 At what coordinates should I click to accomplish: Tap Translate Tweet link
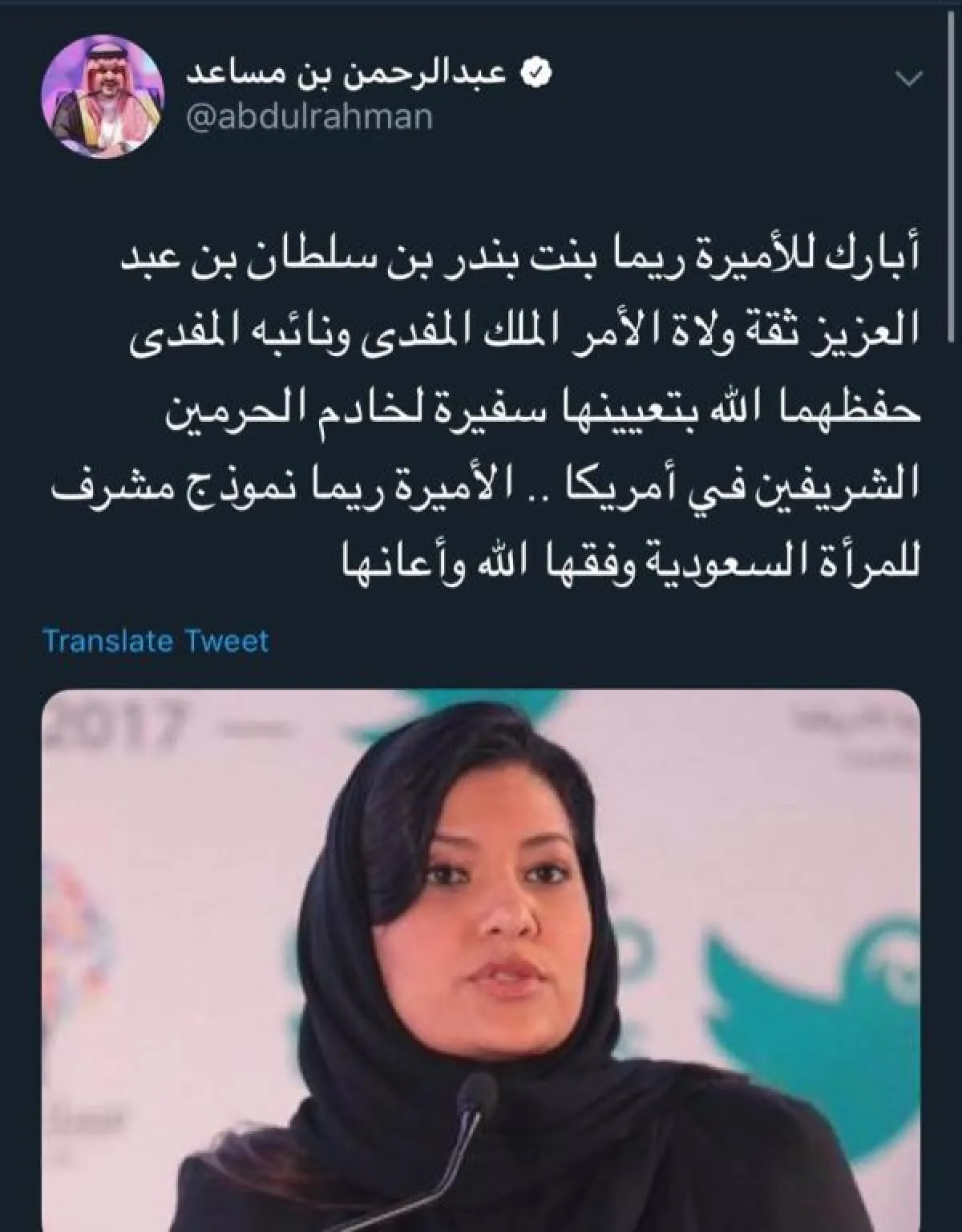[156, 641]
